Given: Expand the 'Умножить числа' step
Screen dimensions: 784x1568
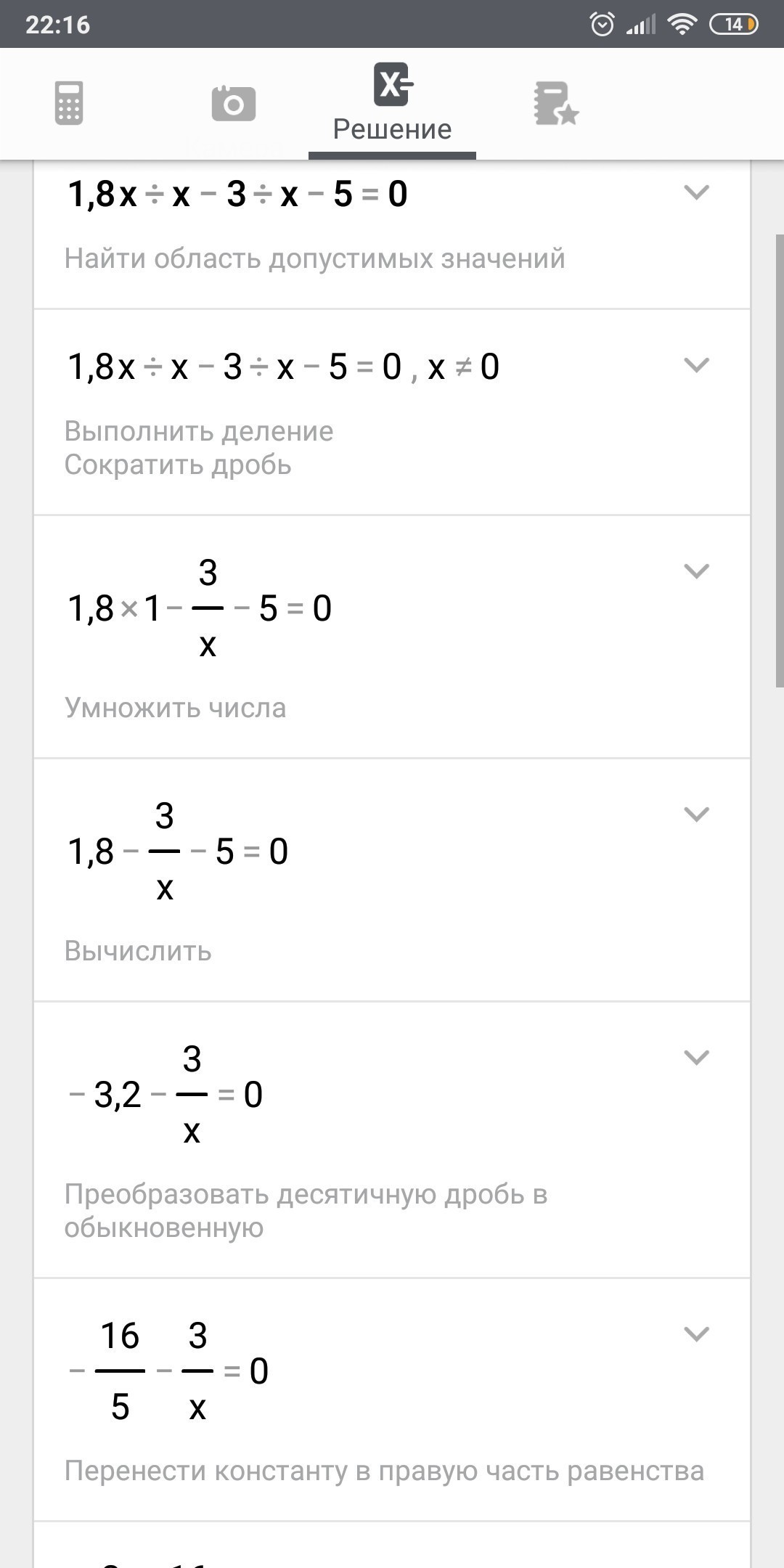Looking at the screenshot, I should [696, 571].
